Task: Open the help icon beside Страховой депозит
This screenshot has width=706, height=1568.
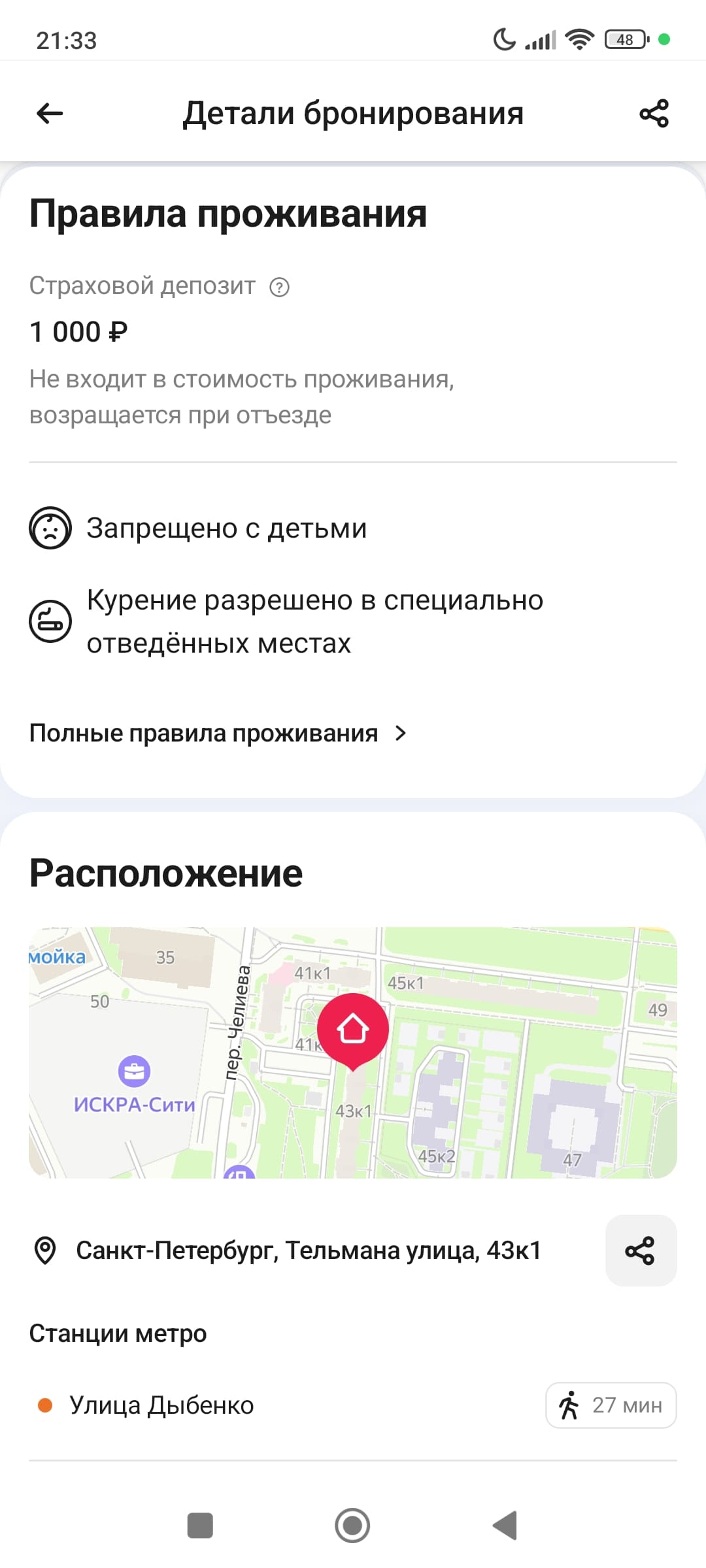Action: click(x=280, y=287)
